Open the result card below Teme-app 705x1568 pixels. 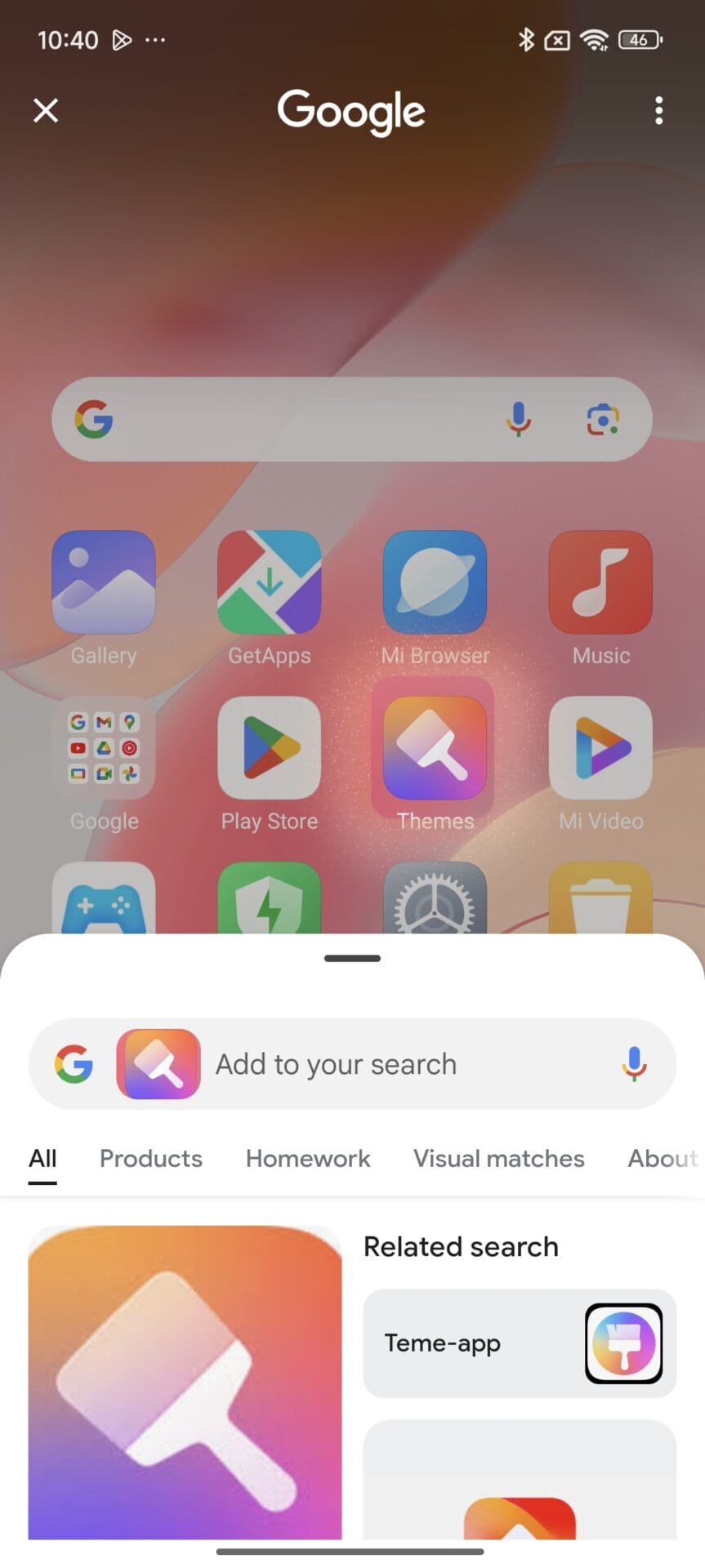click(x=520, y=1480)
